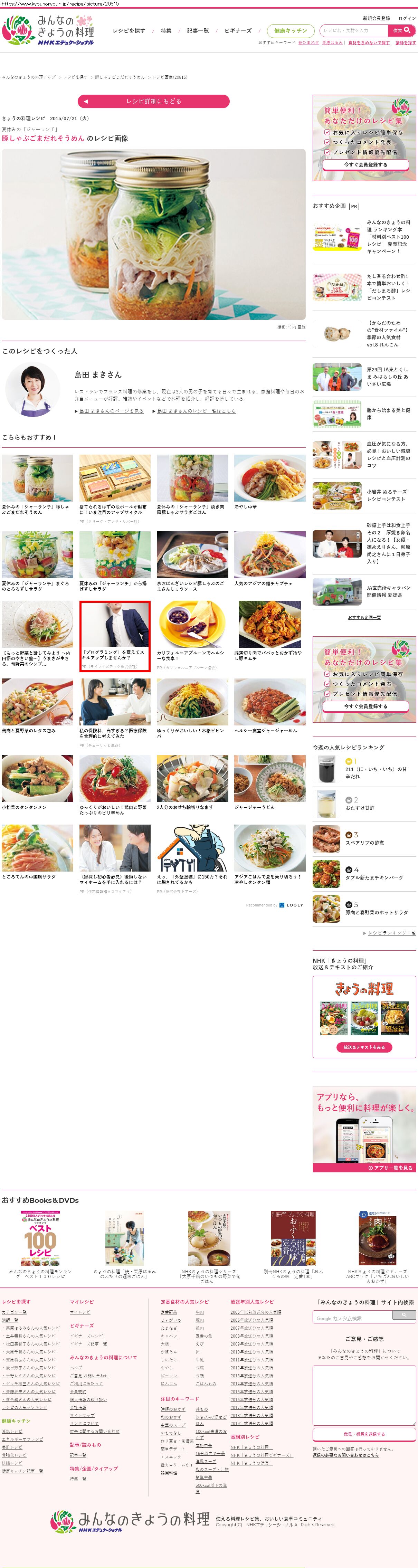The width and height of the screenshot is (418, 1568).
Task: Open the レシピランキング一覧 link
Action: (x=391, y=932)
